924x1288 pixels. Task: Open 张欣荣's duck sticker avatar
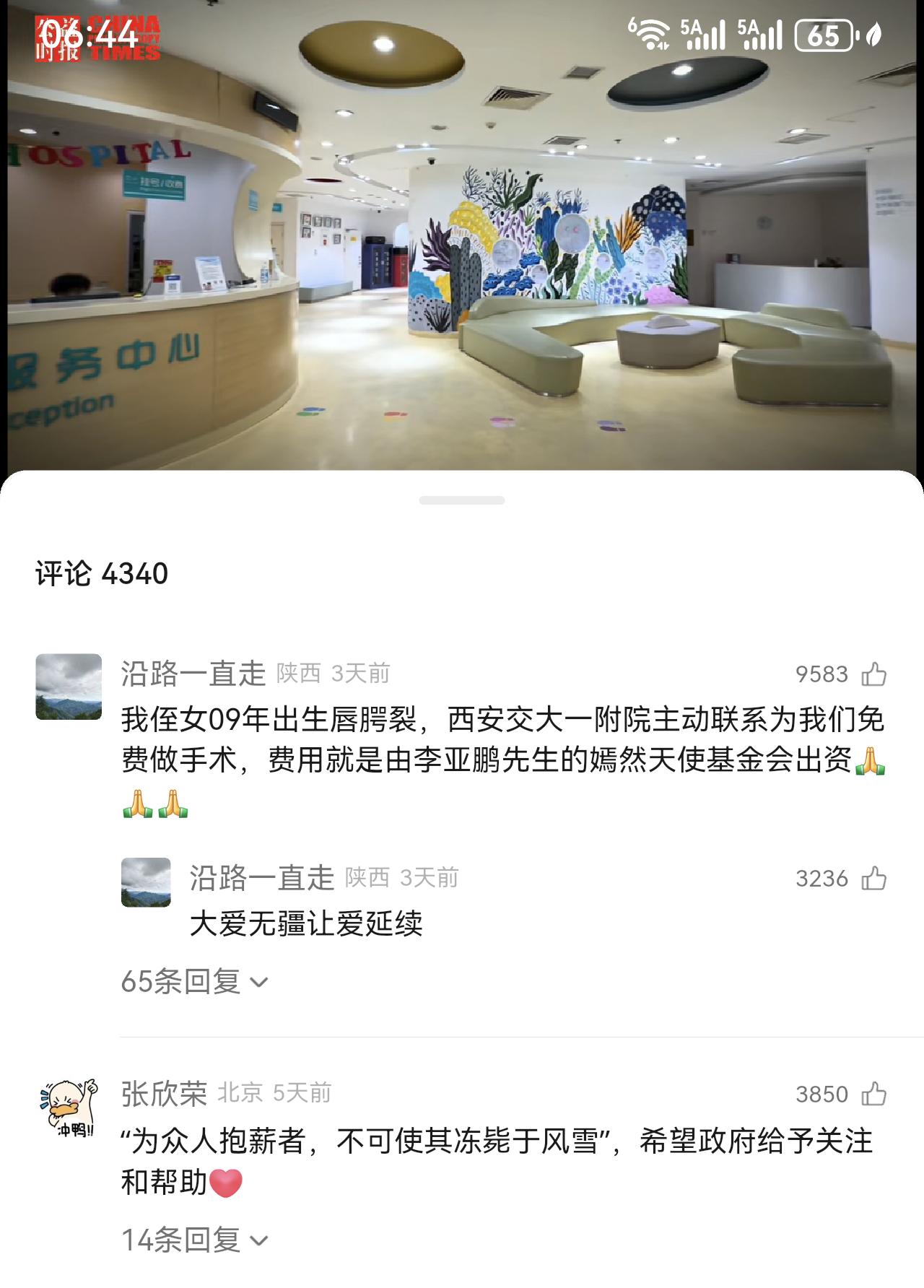point(69,1110)
